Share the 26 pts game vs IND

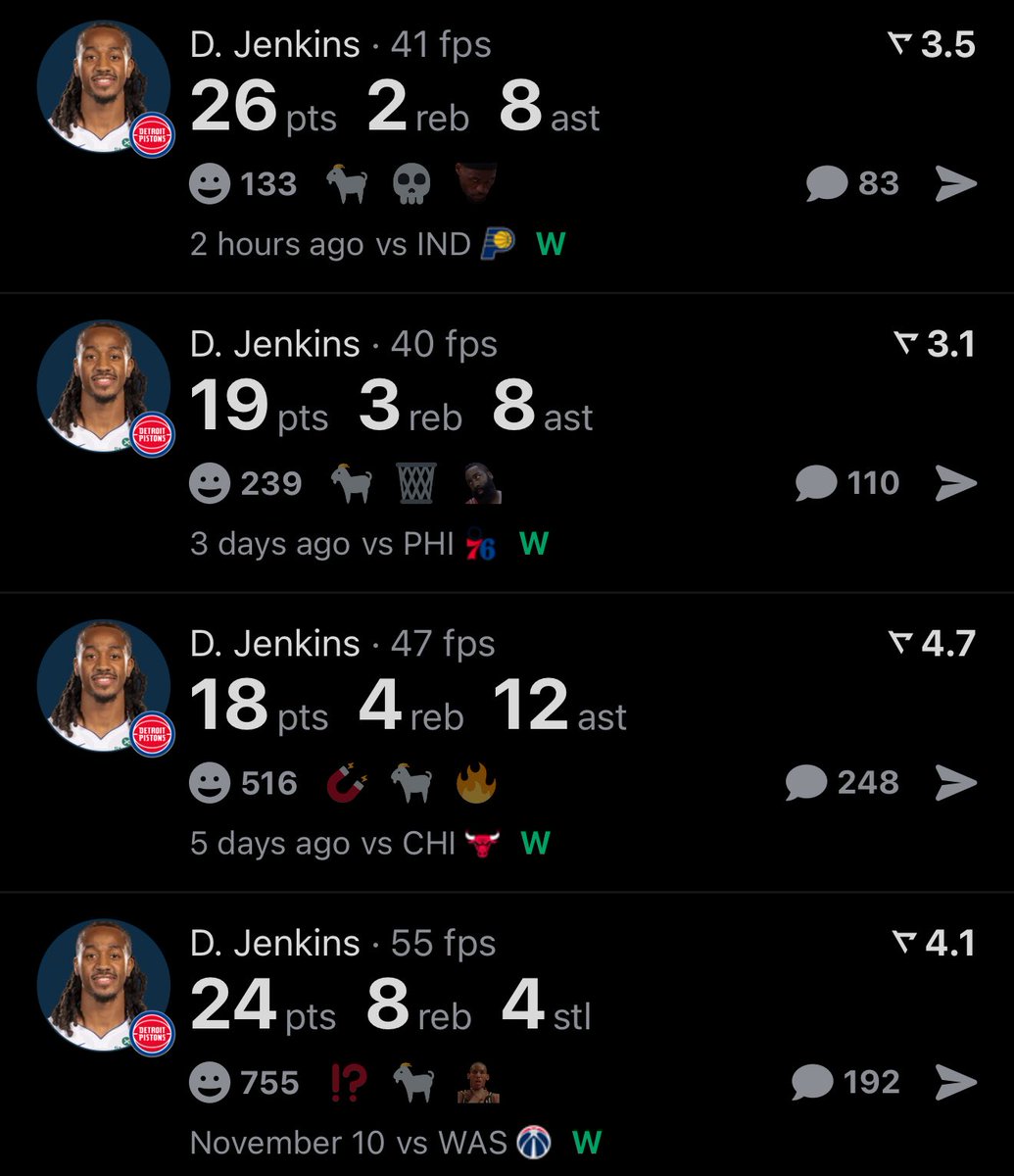pyautogui.click(x=955, y=183)
